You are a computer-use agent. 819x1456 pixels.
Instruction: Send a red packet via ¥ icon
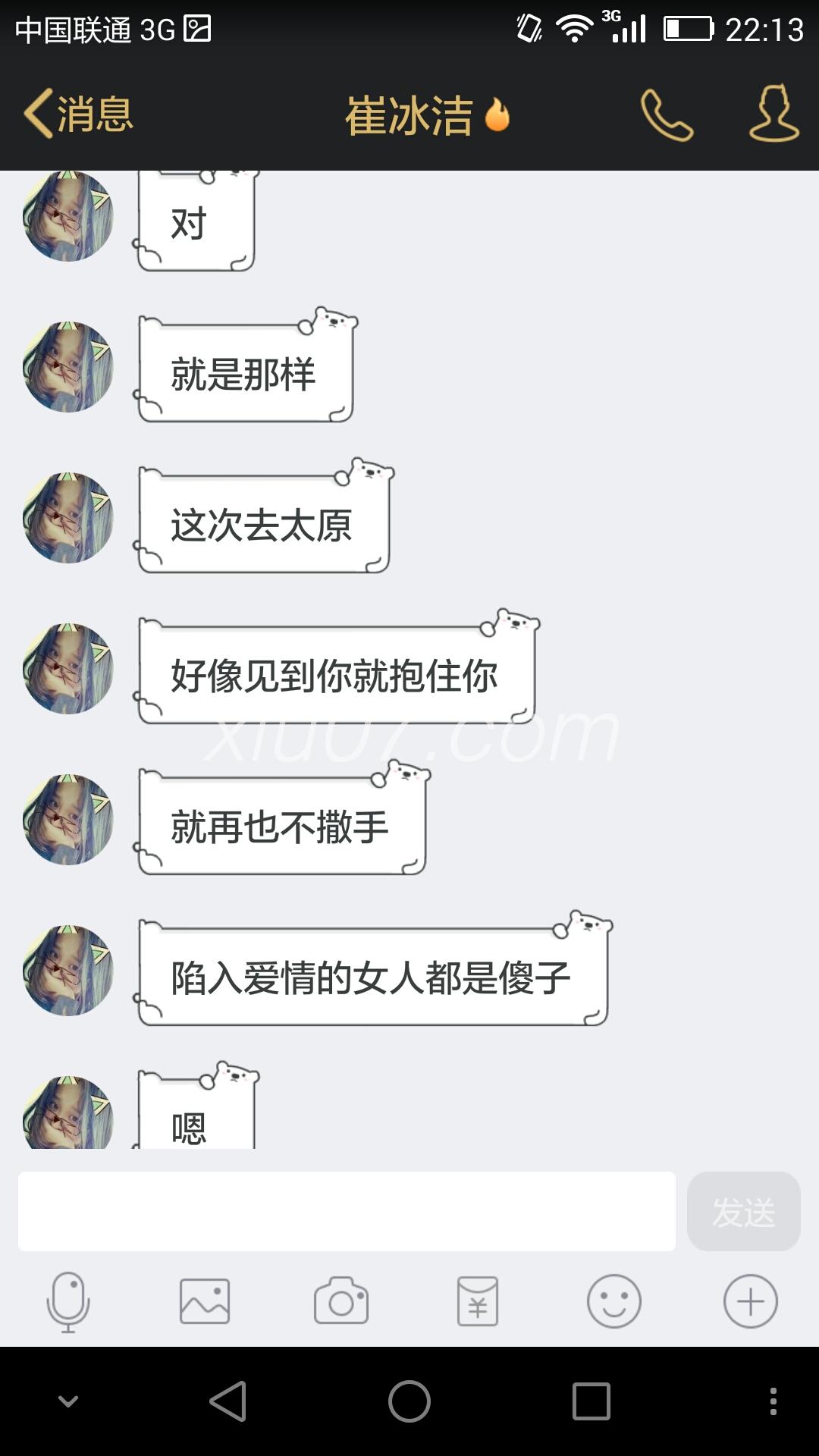tap(478, 1301)
